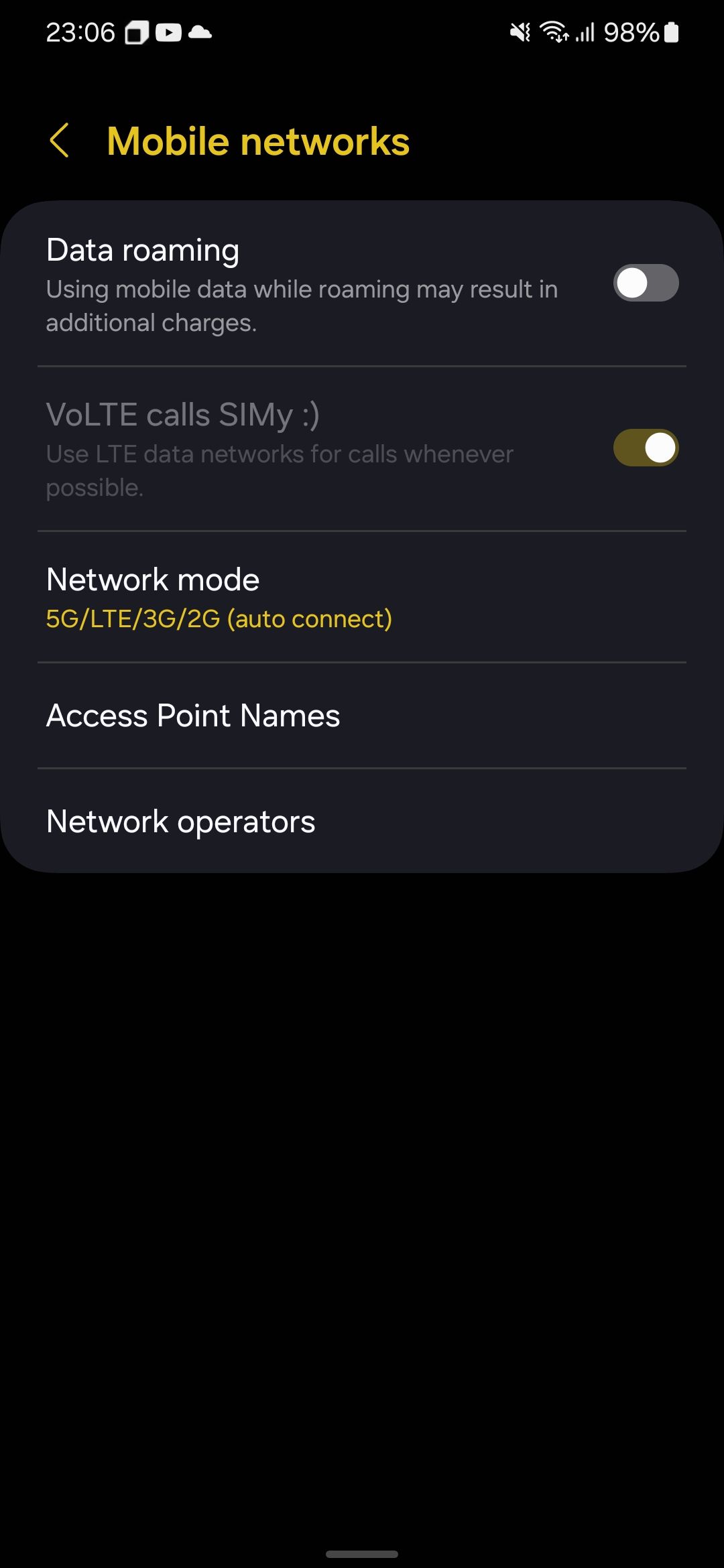The width and height of the screenshot is (724, 1568).
Task: Tap the 98% battery percentage indicator
Action: 631,31
